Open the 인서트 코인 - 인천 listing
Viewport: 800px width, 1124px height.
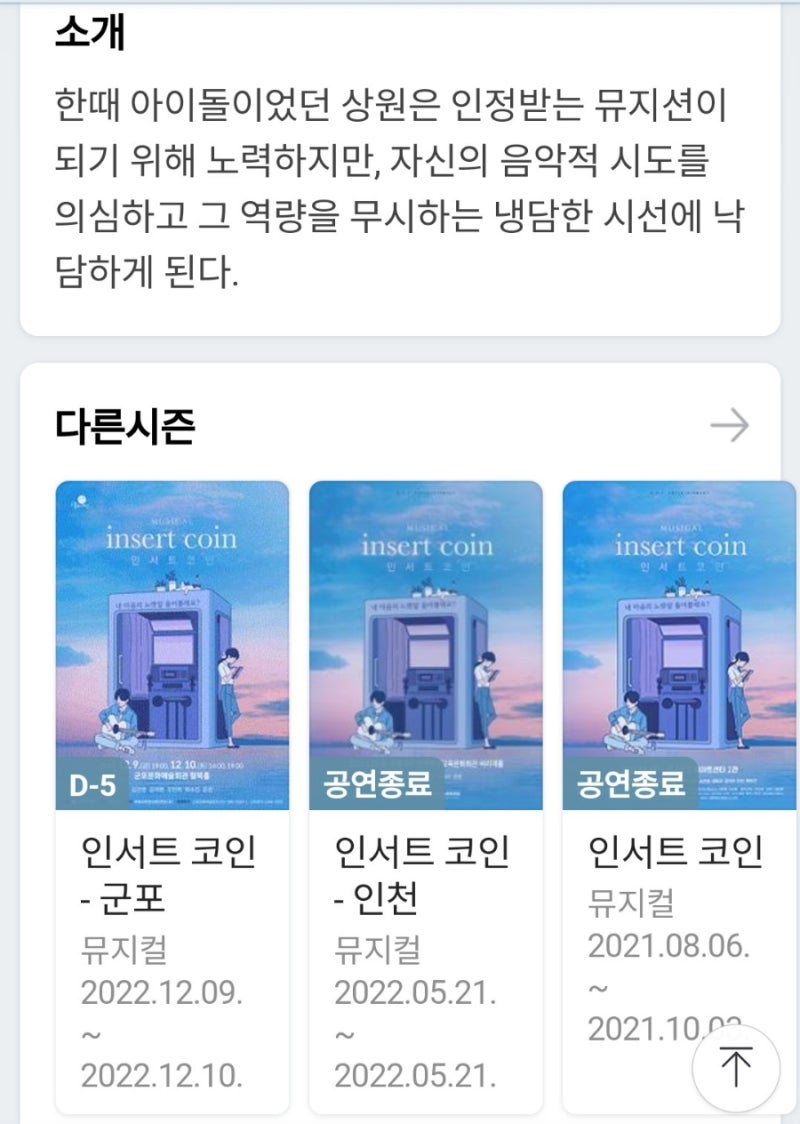(x=425, y=870)
